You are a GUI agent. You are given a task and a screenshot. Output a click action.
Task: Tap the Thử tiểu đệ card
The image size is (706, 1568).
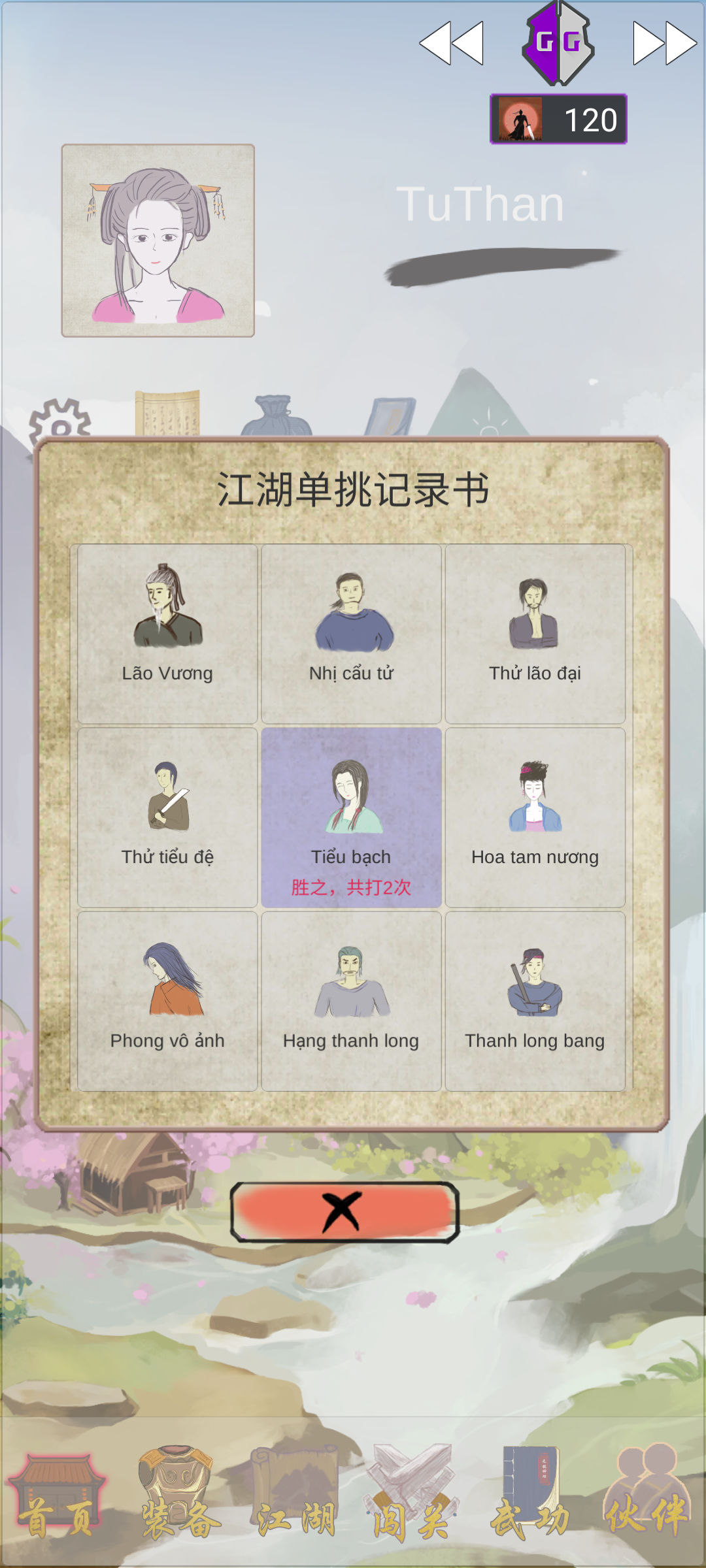167,817
